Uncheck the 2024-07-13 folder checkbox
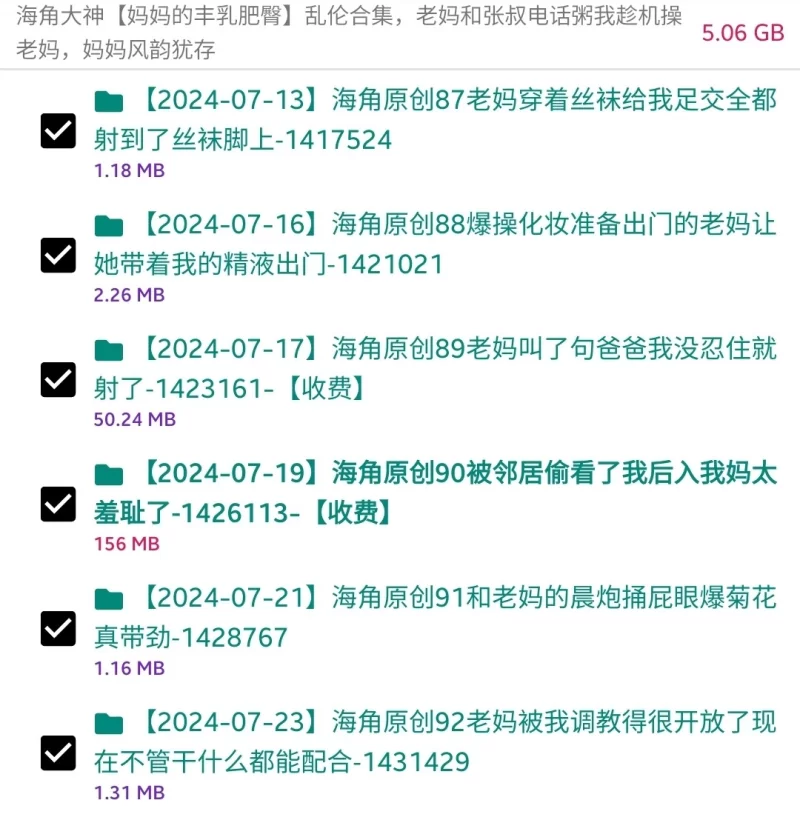The image size is (800, 820). coord(58,131)
